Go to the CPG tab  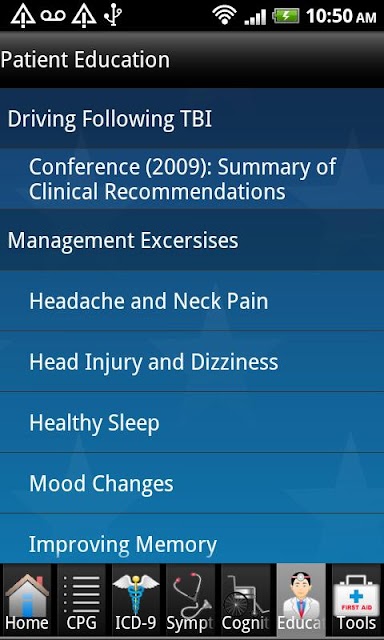(x=82, y=600)
